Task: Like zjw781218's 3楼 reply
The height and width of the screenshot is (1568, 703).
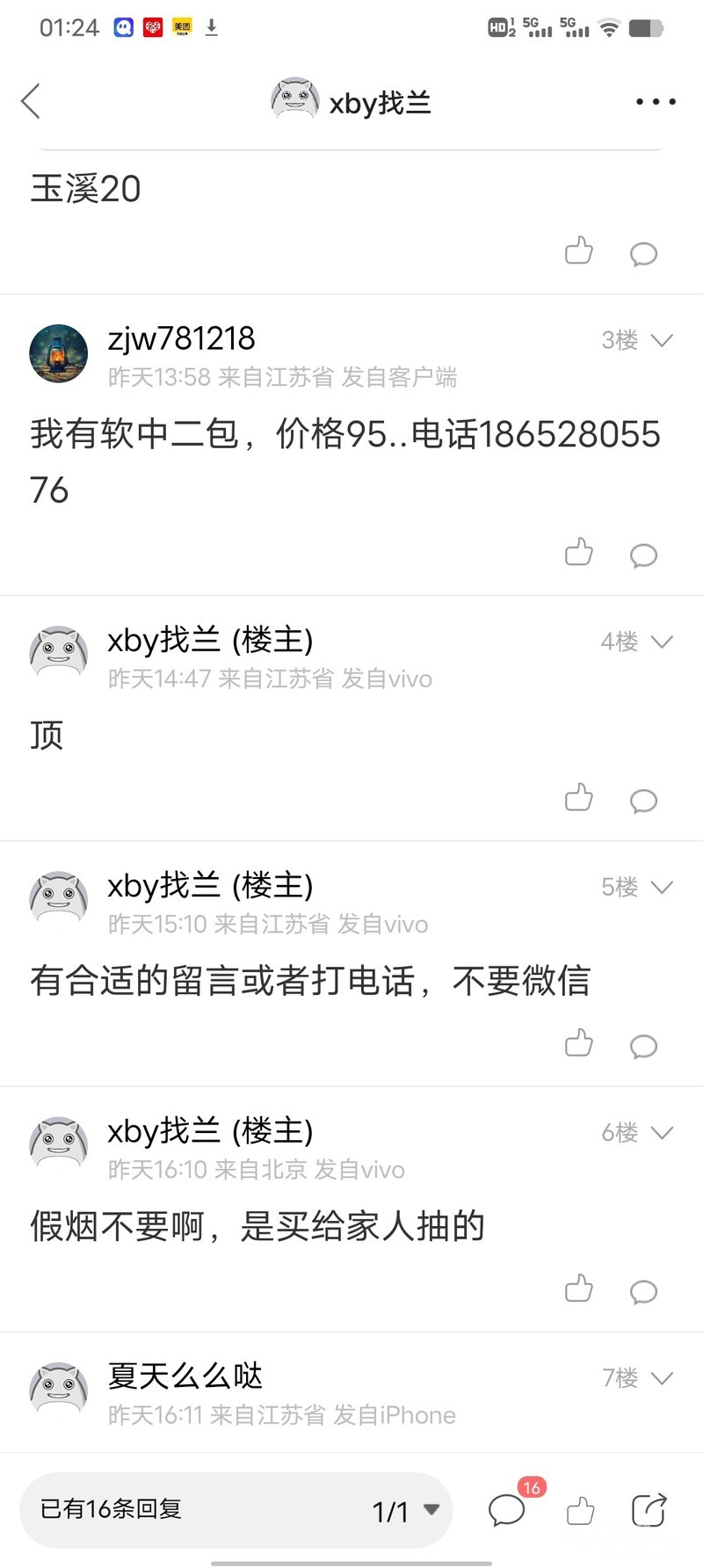Action: [x=578, y=553]
